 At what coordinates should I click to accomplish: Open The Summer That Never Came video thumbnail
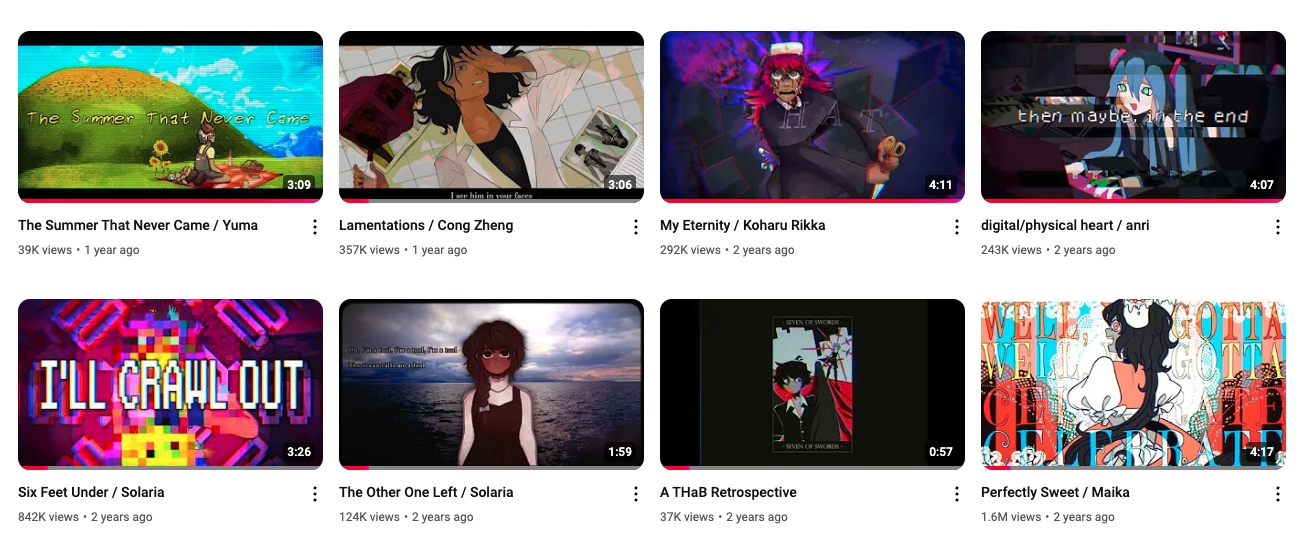170,116
